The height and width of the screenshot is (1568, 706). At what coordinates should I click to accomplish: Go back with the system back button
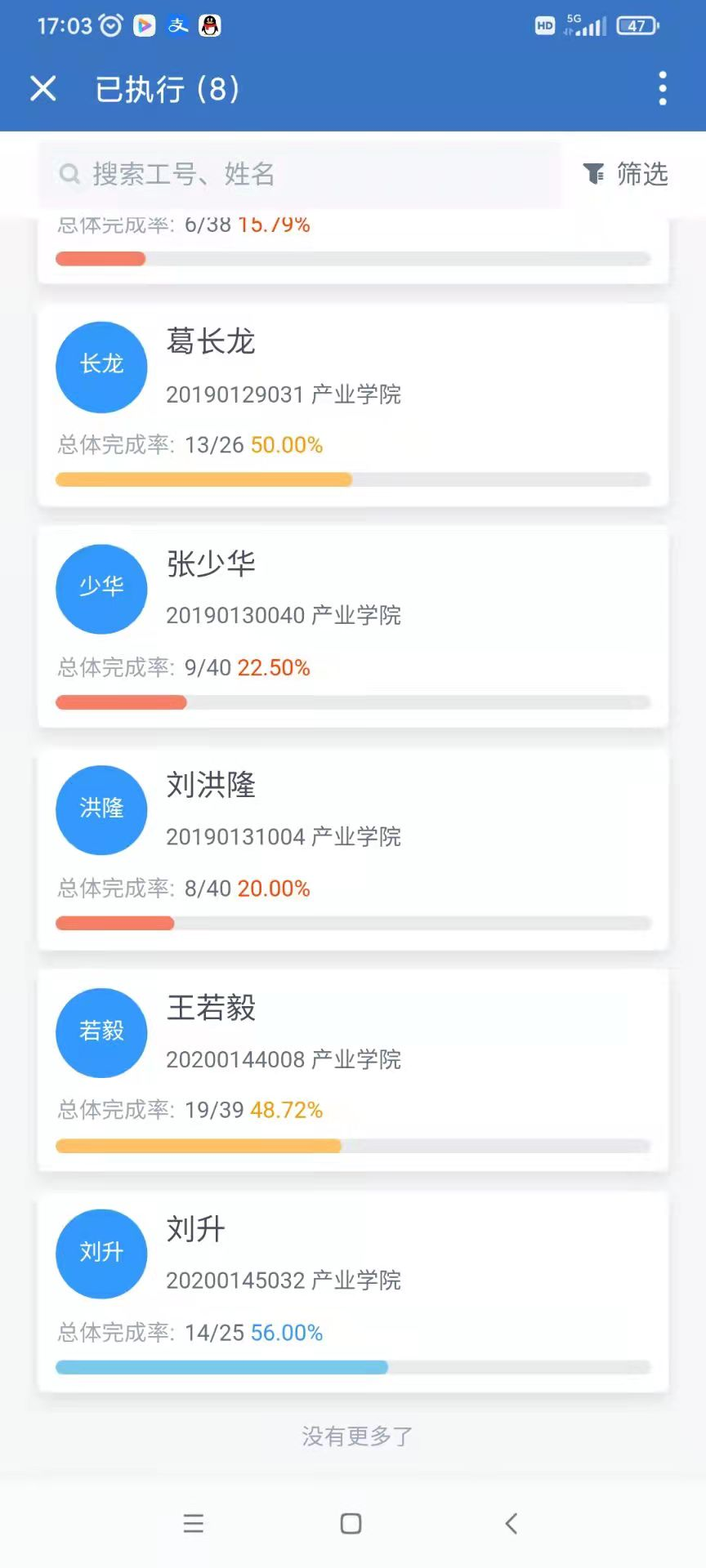pyautogui.click(x=512, y=1523)
